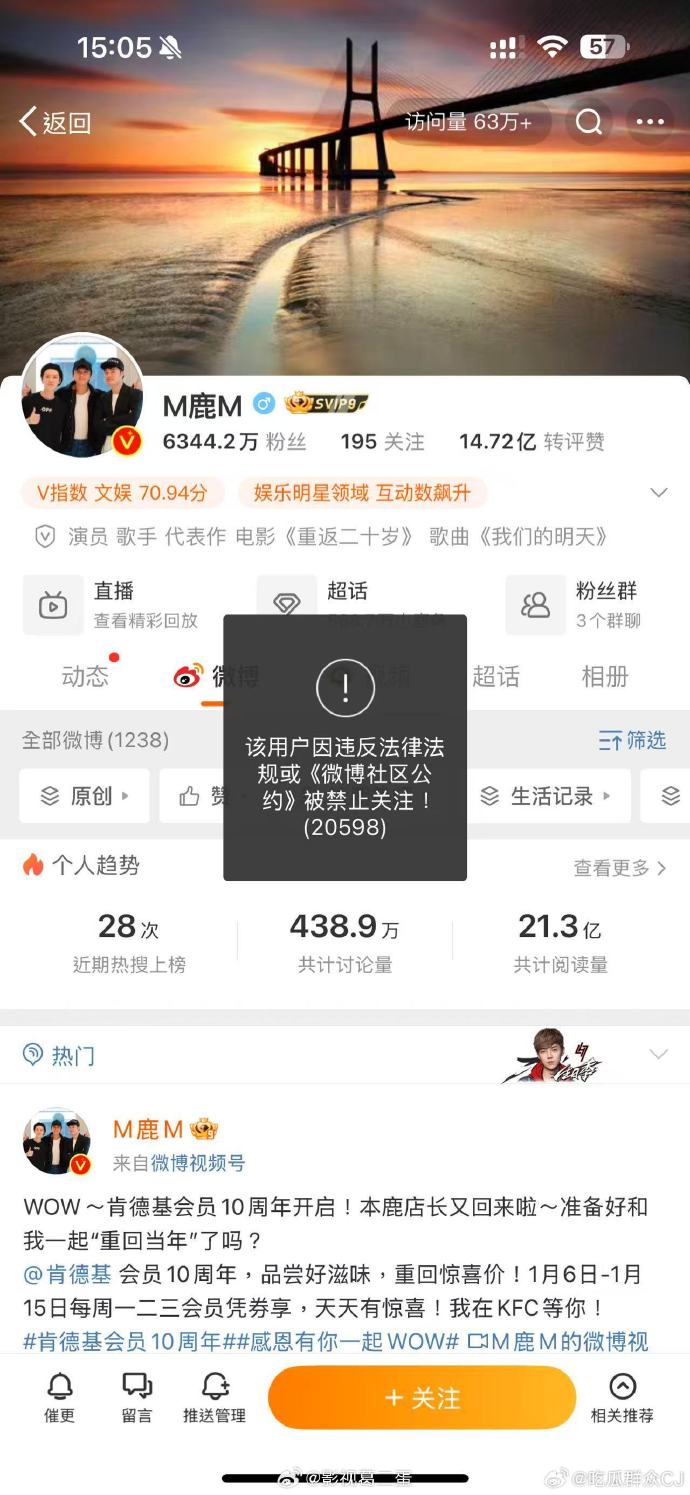Image resolution: width=690 pixels, height=1495 pixels.
Task: Tap the 催更 bell button
Action: pos(60,1397)
